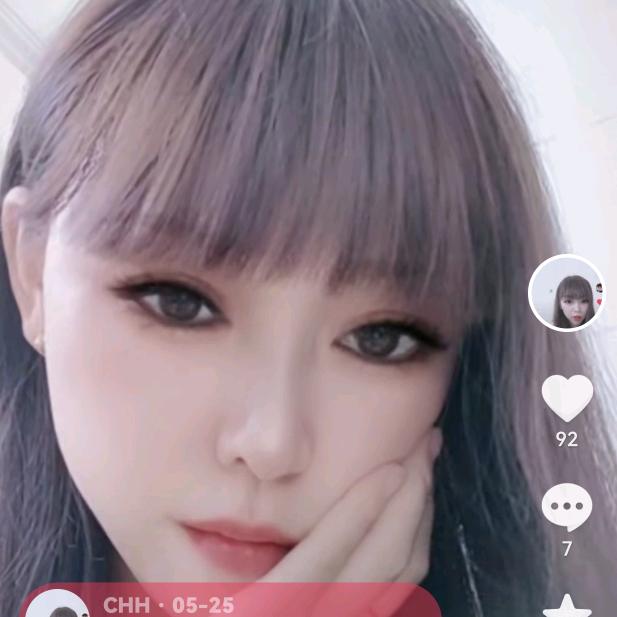Open the CHH · 05-25 banner

[x=232, y=603]
